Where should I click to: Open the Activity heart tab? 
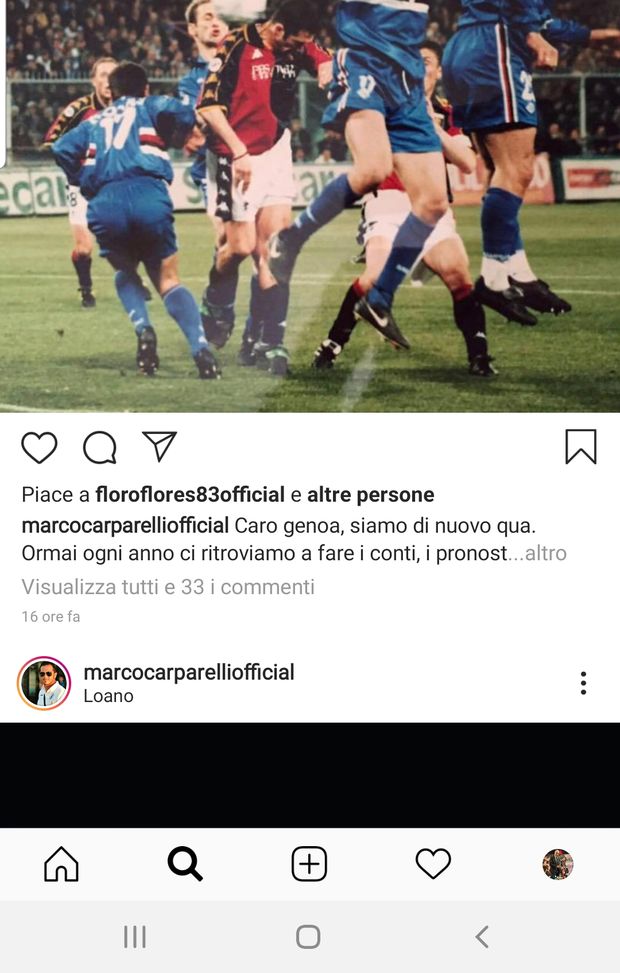[433, 864]
